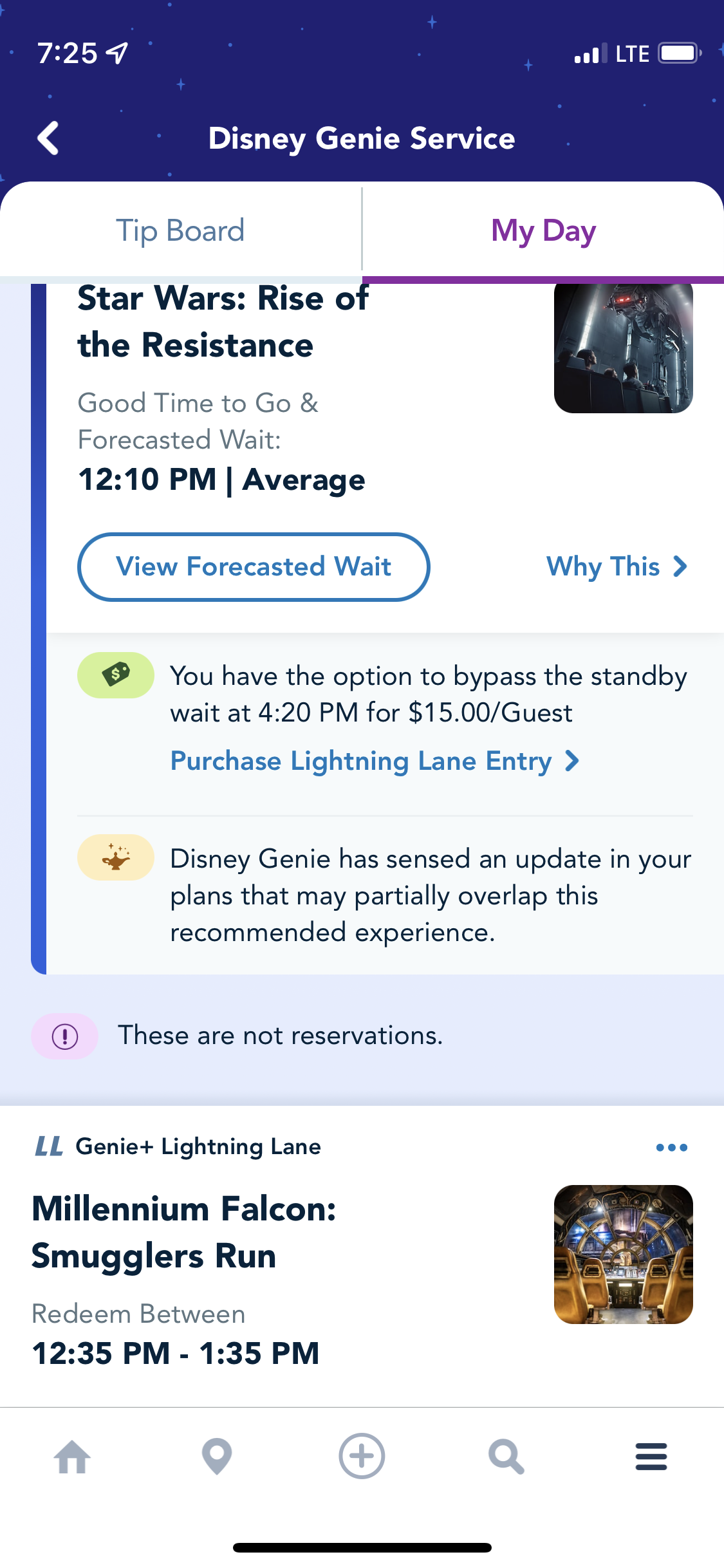
Task: Go to the home tab
Action: (x=72, y=1456)
